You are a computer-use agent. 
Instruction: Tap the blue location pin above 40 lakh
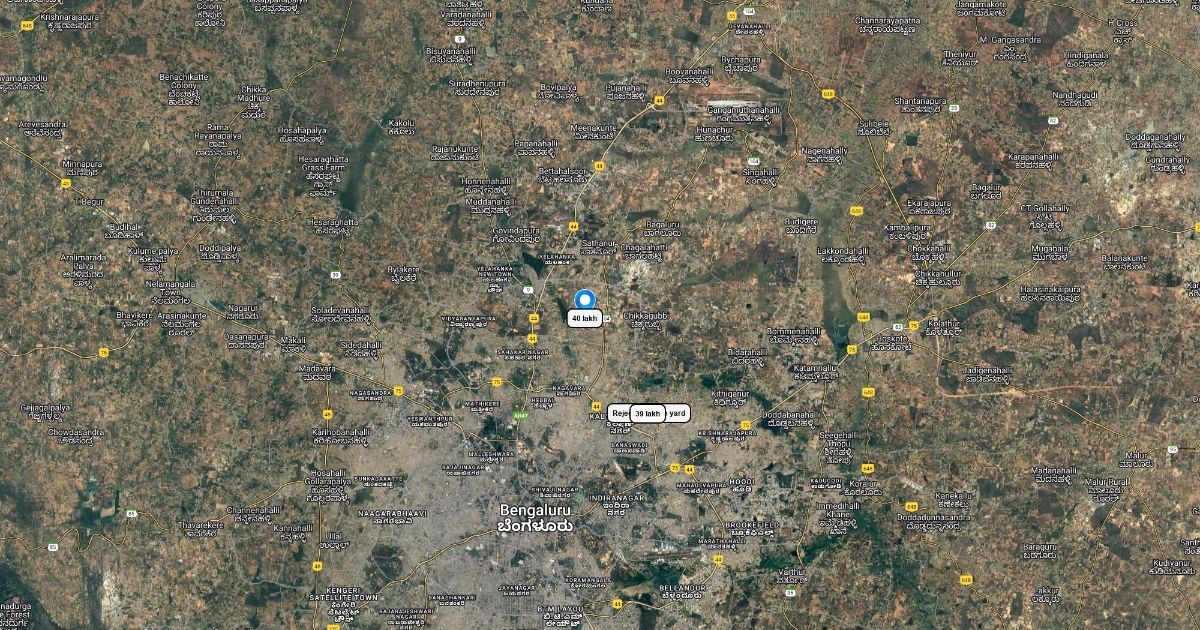pos(584,298)
